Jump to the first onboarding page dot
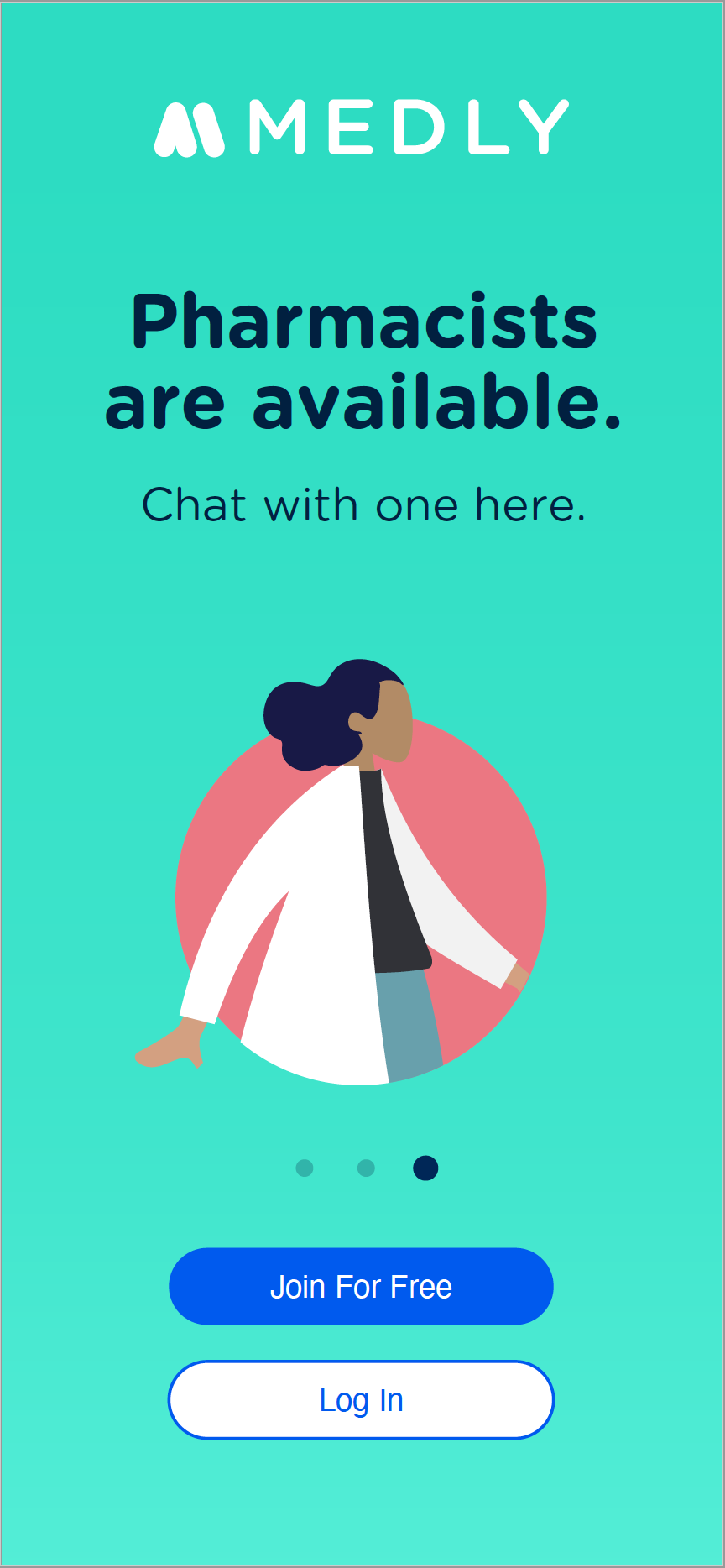The width and height of the screenshot is (725, 1568). point(305,1168)
